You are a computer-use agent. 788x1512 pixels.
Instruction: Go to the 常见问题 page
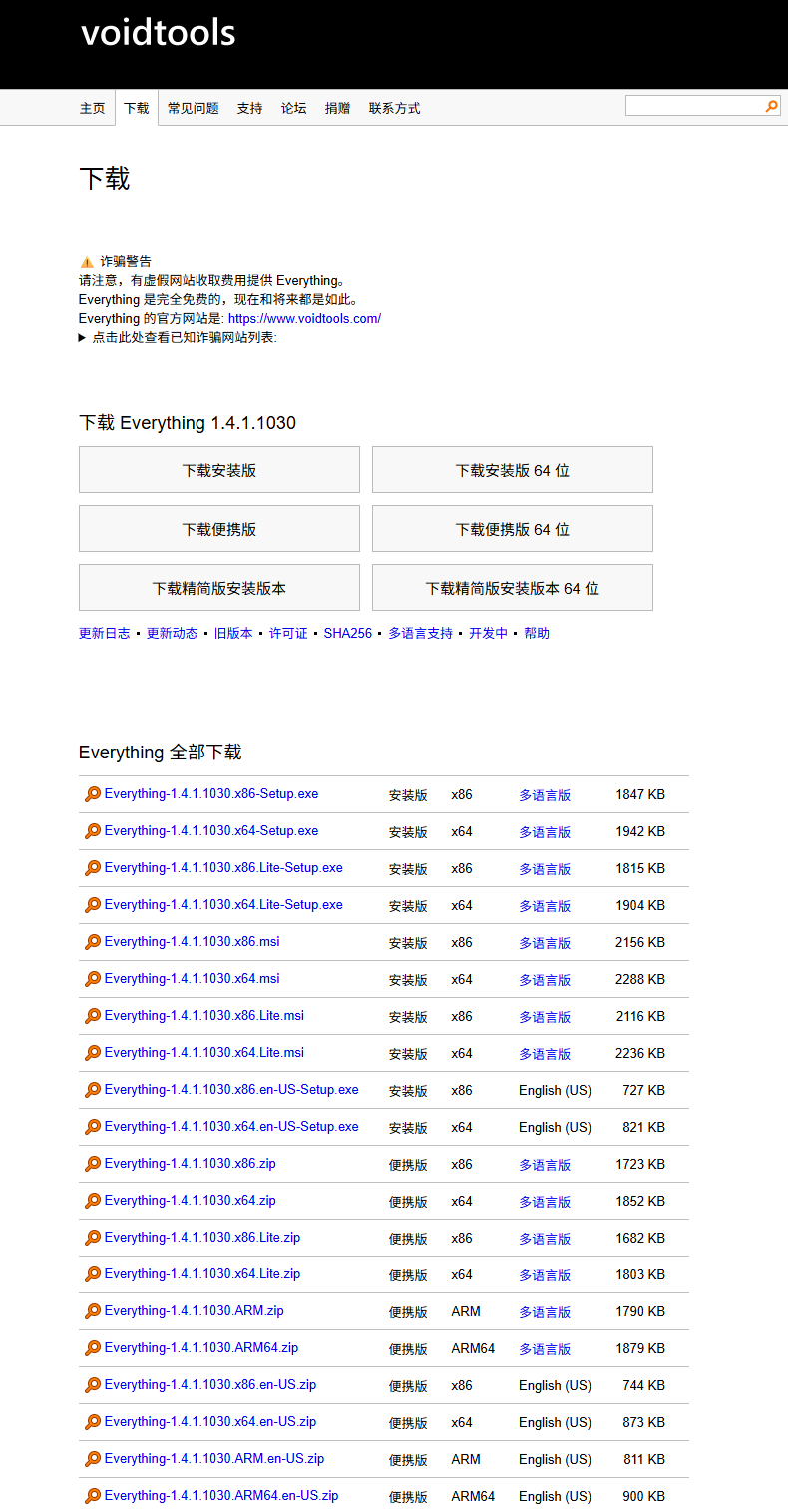[193, 108]
